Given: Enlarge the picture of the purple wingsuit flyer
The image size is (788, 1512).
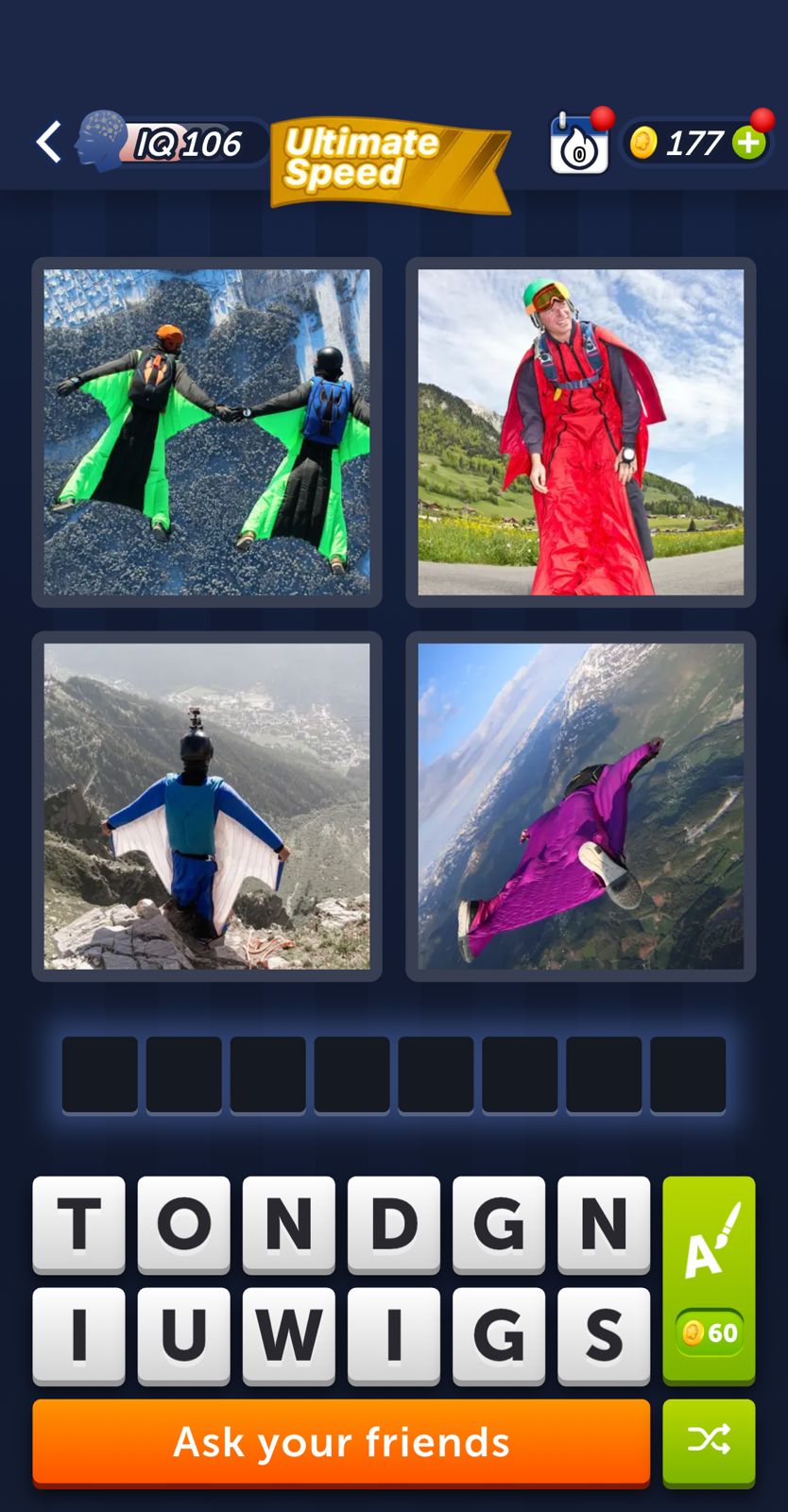Looking at the screenshot, I should click(x=580, y=806).
